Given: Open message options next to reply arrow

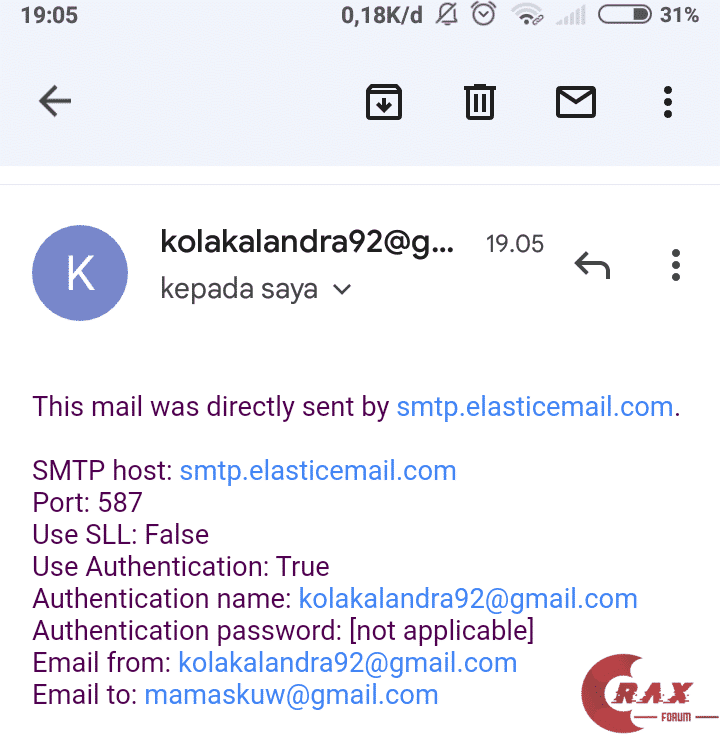Looking at the screenshot, I should (676, 265).
